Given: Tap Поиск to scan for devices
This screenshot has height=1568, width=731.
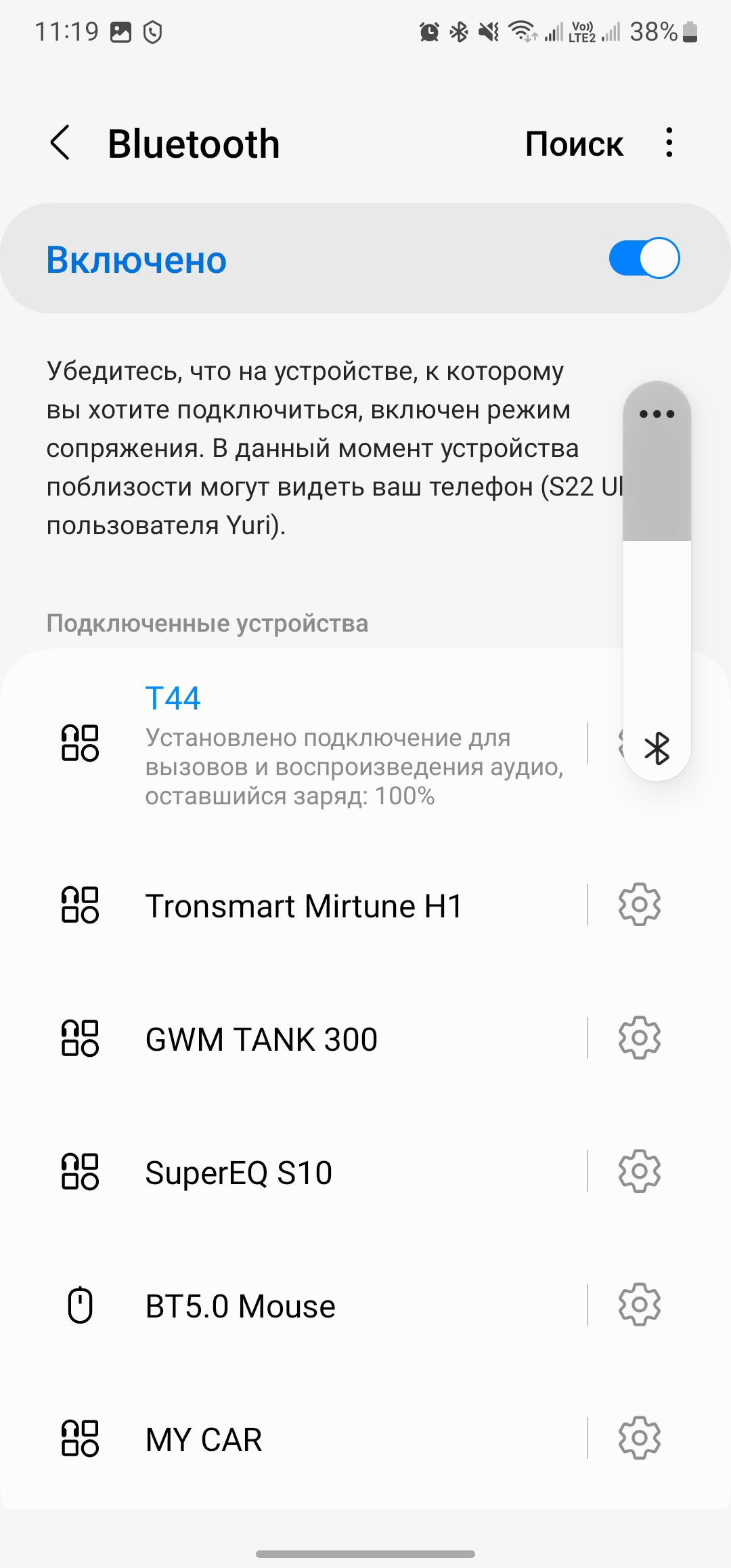Looking at the screenshot, I should pos(574,144).
